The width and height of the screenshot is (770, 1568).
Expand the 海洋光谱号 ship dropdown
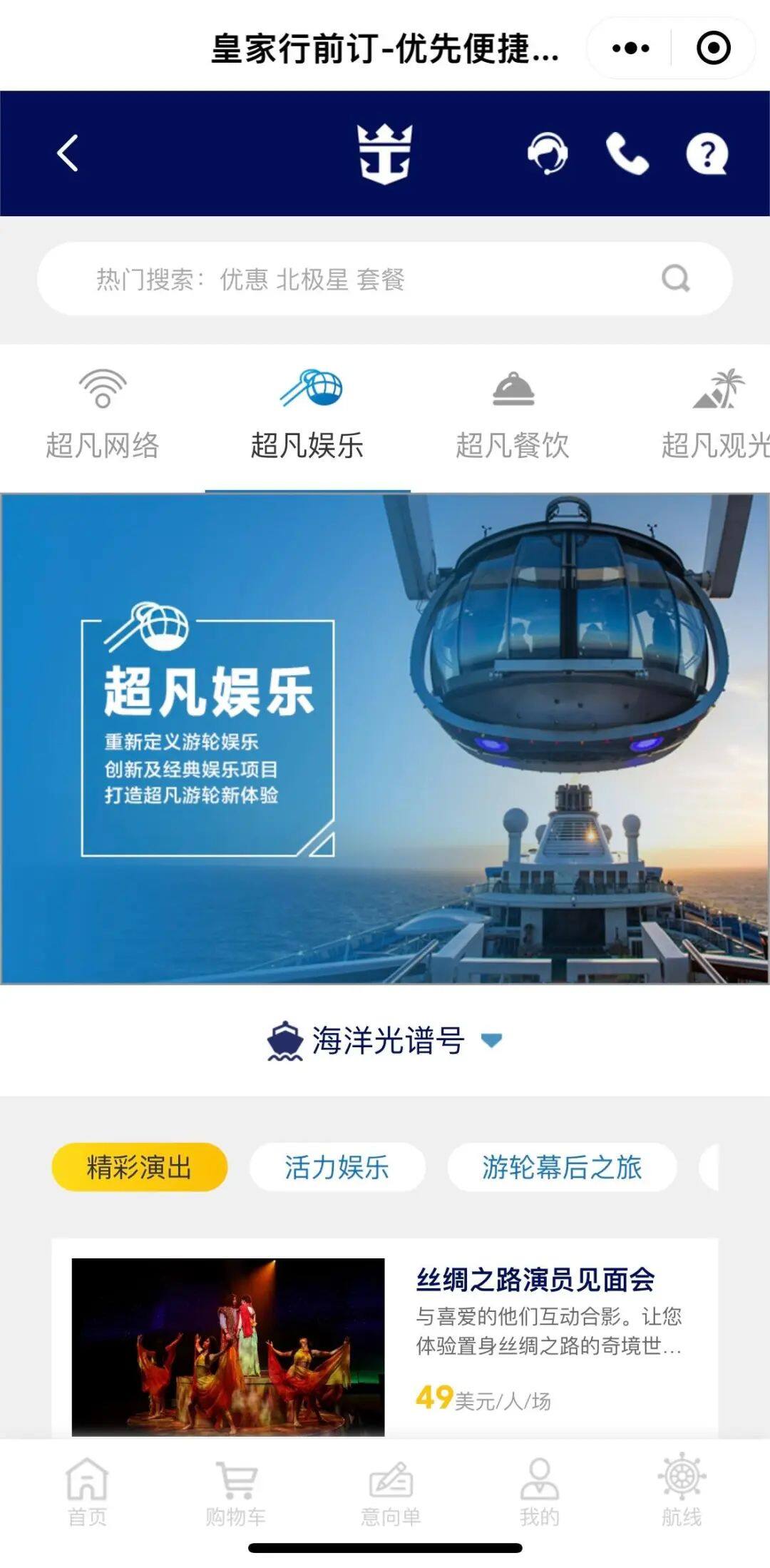pyautogui.click(x=385, y=1041)
